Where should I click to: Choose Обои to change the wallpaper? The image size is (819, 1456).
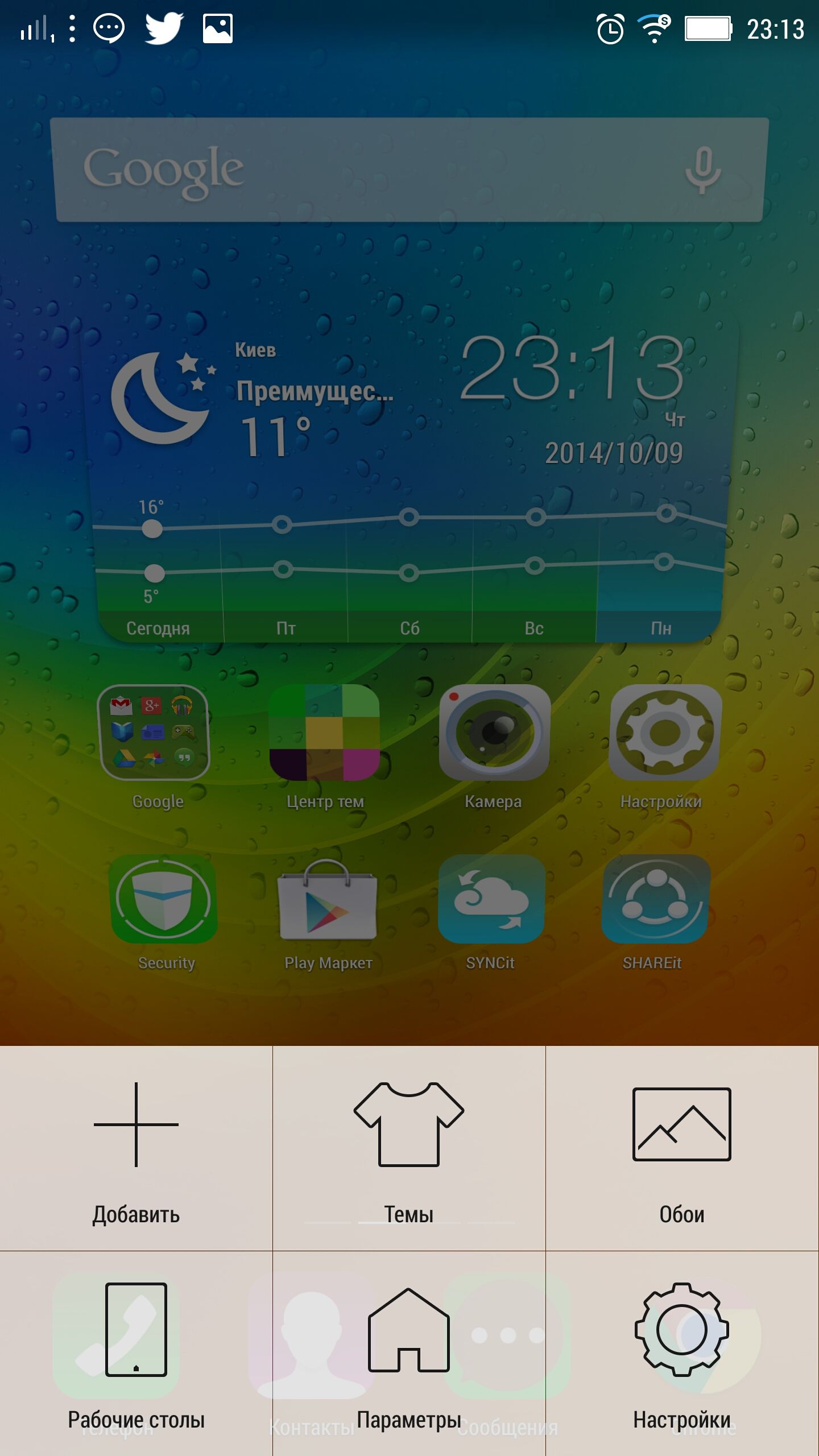tap(682, 1149)
